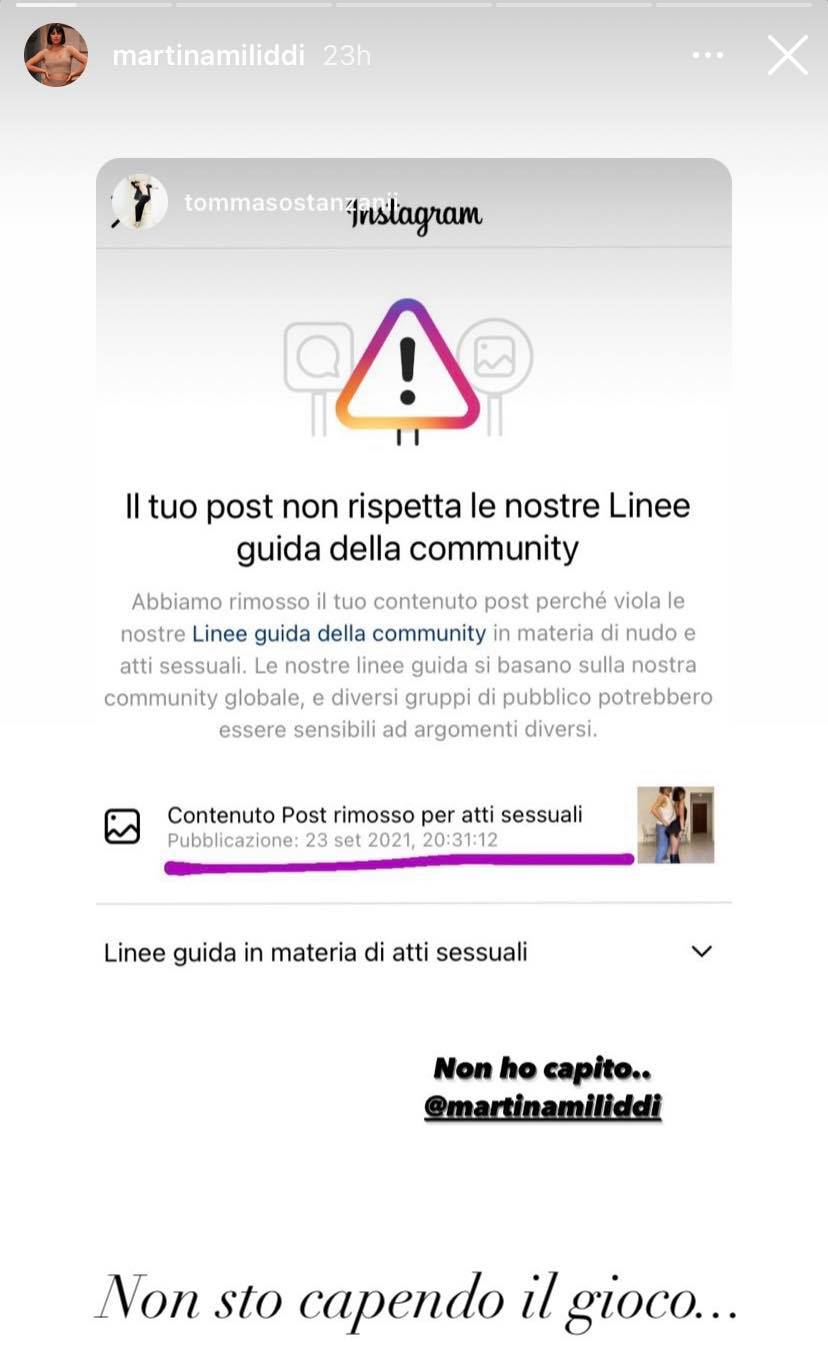This screenshot has width=828, height=1367.
Task: Open the three-dot story options menu
Action: [x=708, y=56]
